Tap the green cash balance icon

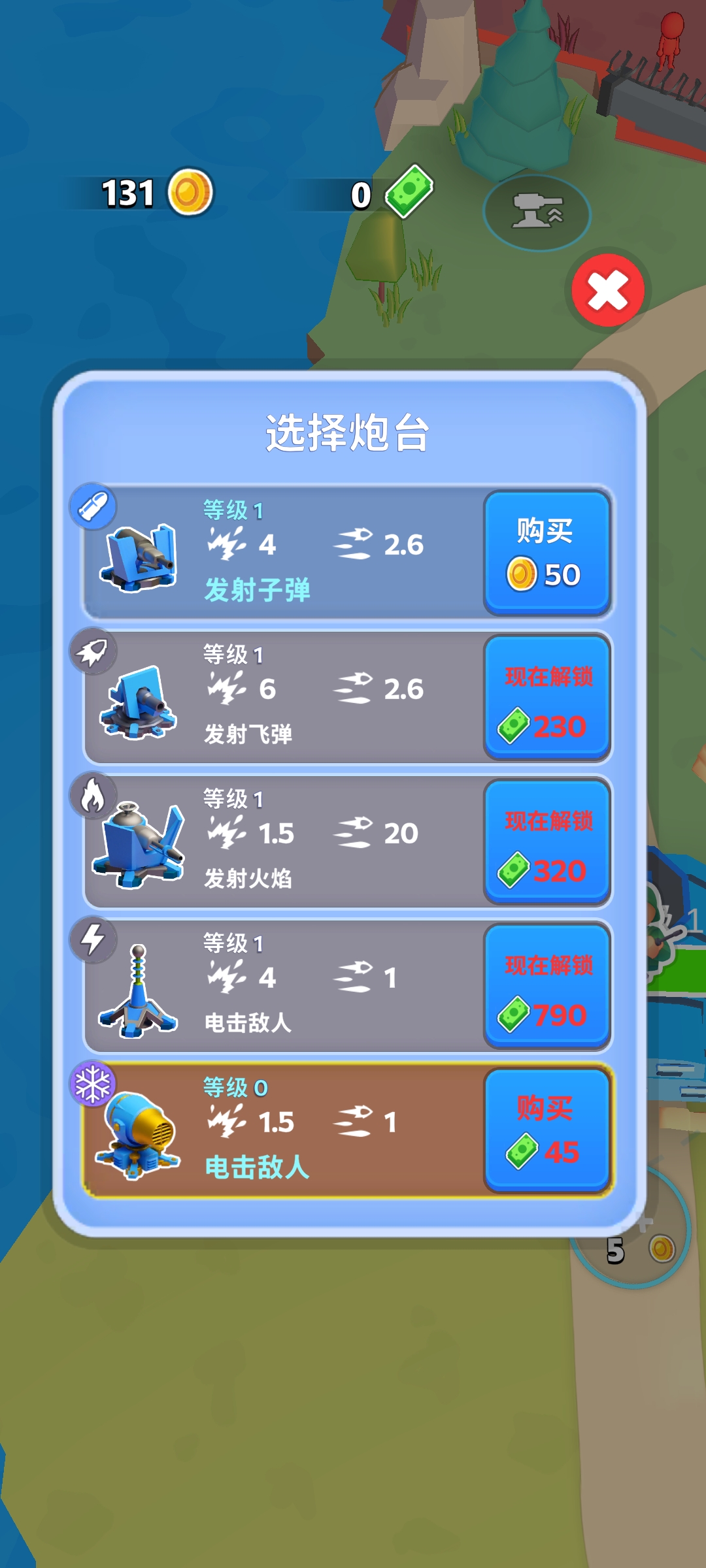click(409, 192)
